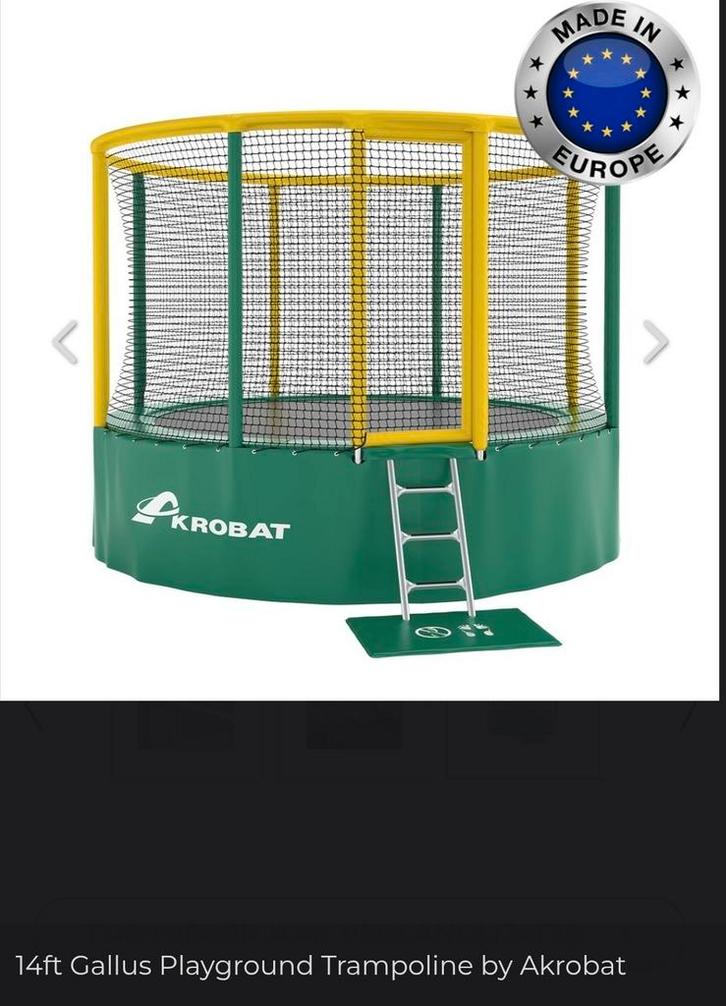
Task: Go to the next product image
Action: [x=655, y=342]
